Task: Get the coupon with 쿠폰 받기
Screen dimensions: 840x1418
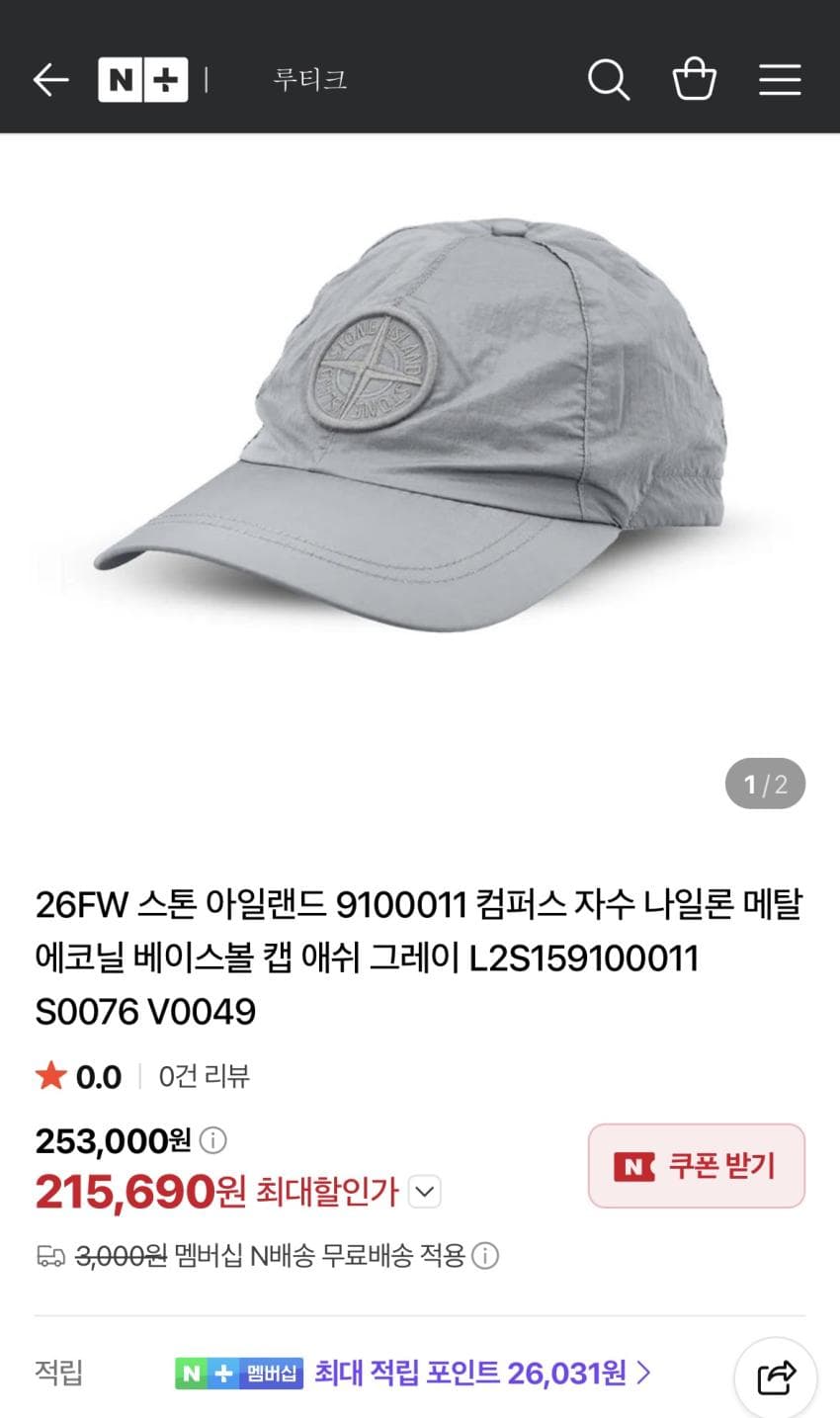Action: click(697, 1166)
